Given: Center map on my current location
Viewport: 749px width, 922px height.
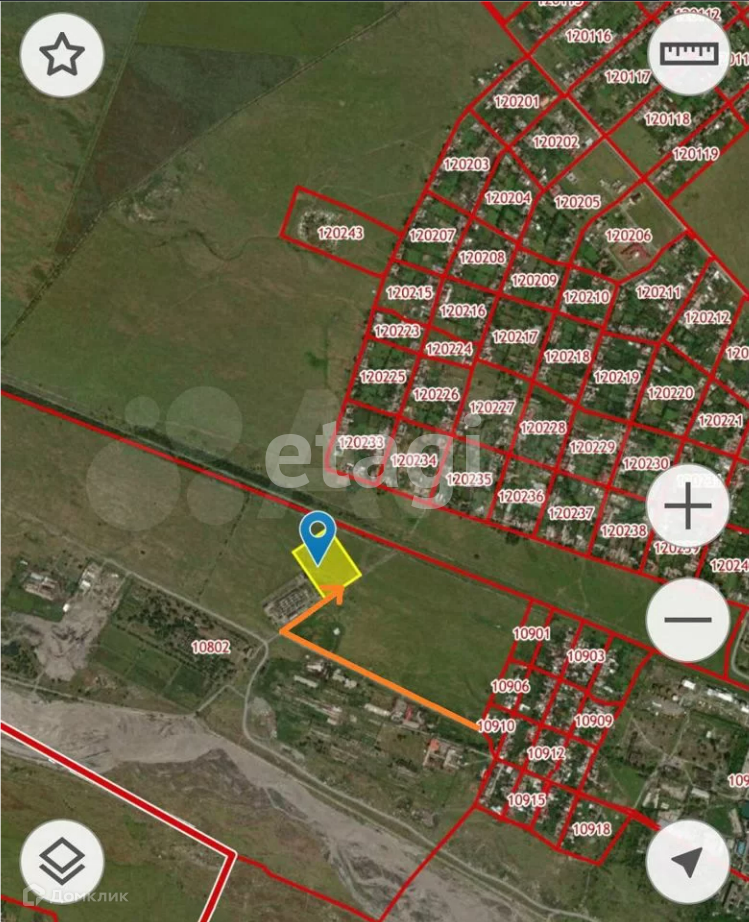Looking at the screenshot, I should pos(688,862).
